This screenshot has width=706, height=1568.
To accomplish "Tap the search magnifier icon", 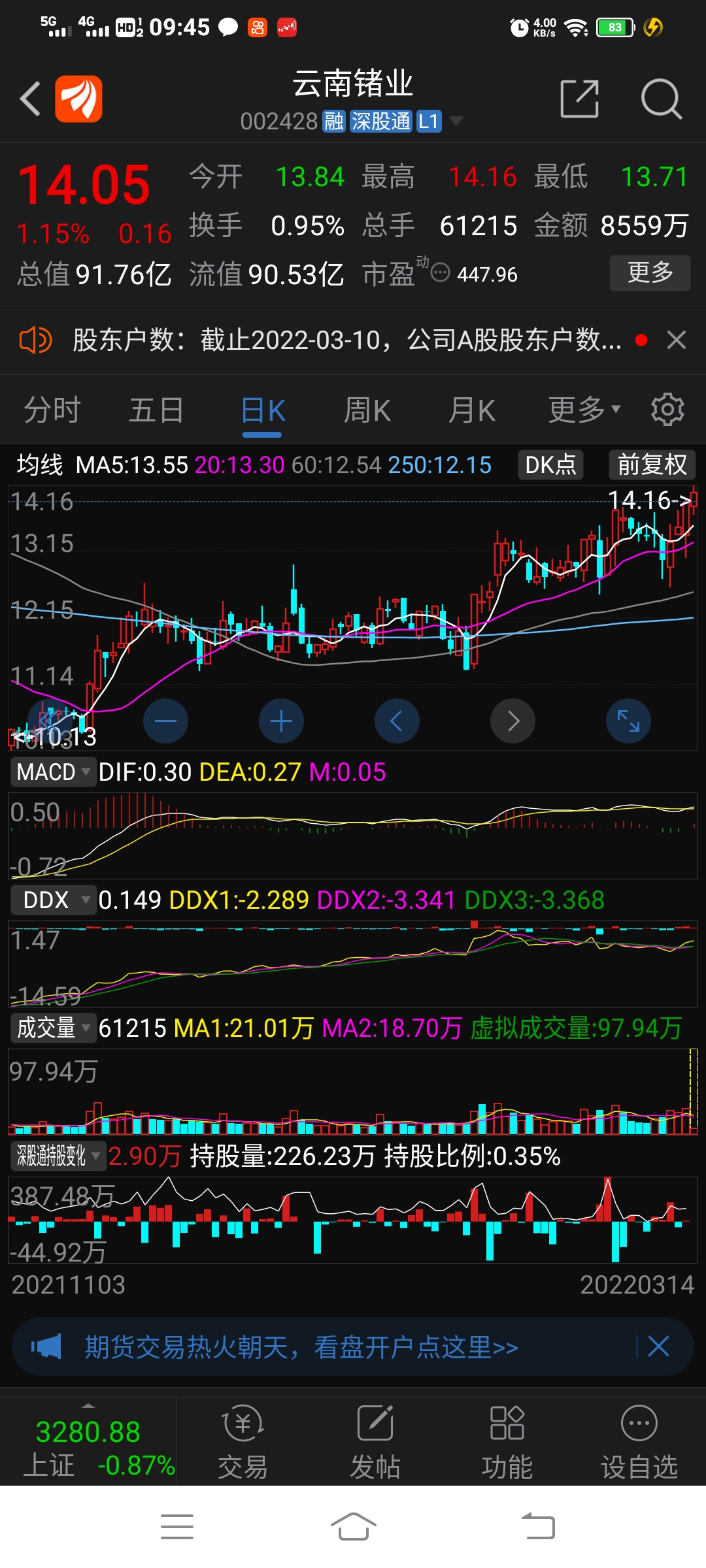I will coord(662,98).
